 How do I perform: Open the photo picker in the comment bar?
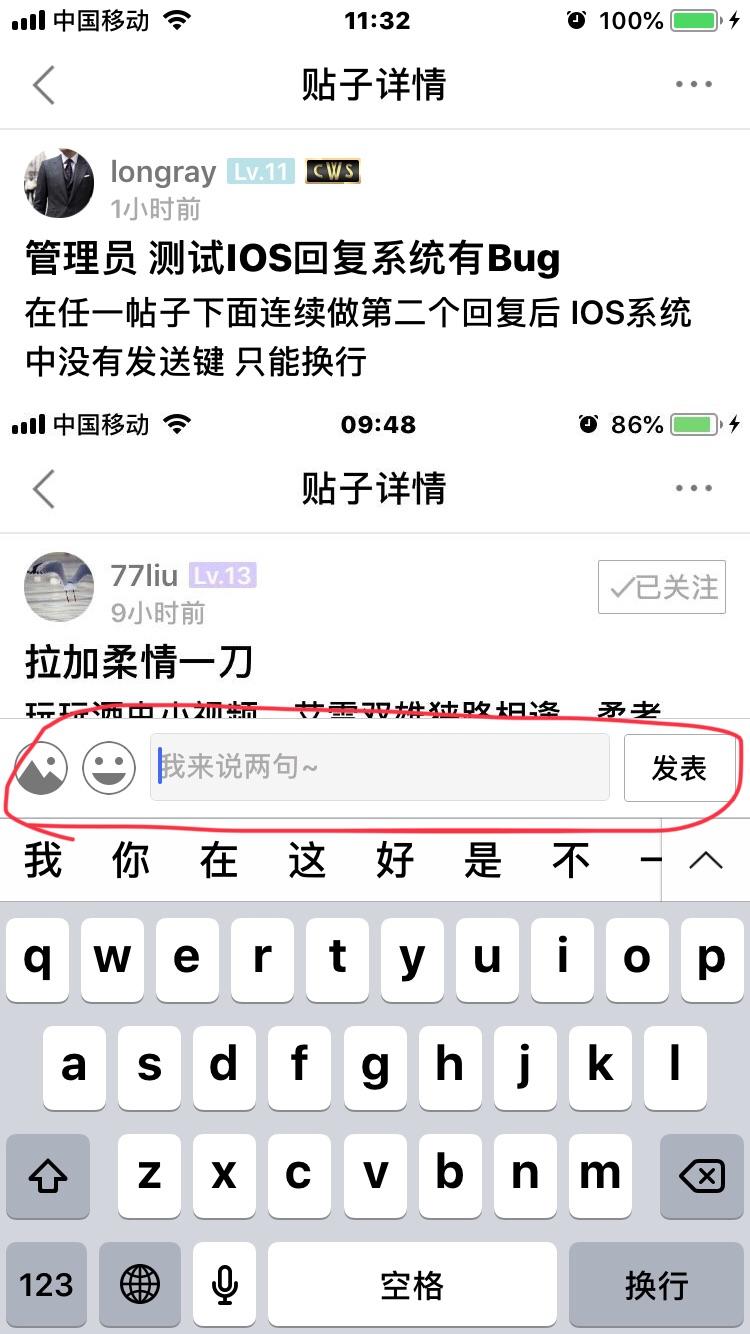point(42,768)
